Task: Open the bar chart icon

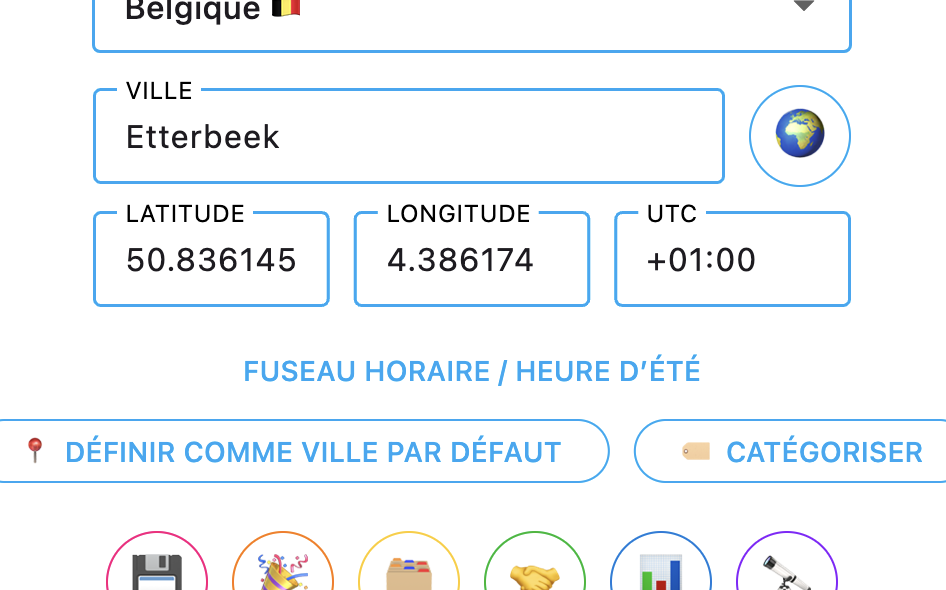Action: point(661,570)
